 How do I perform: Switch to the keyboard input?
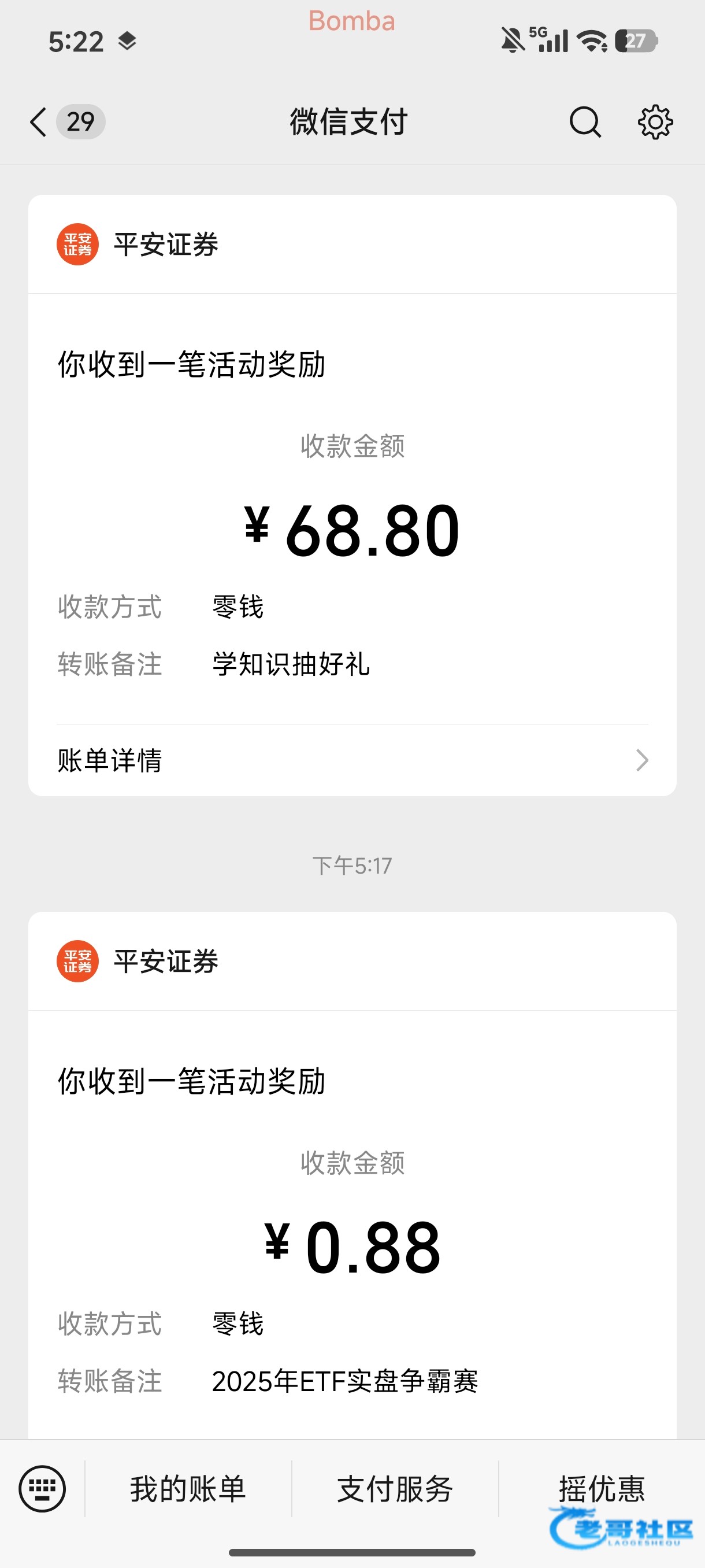tap(42, 1489)
